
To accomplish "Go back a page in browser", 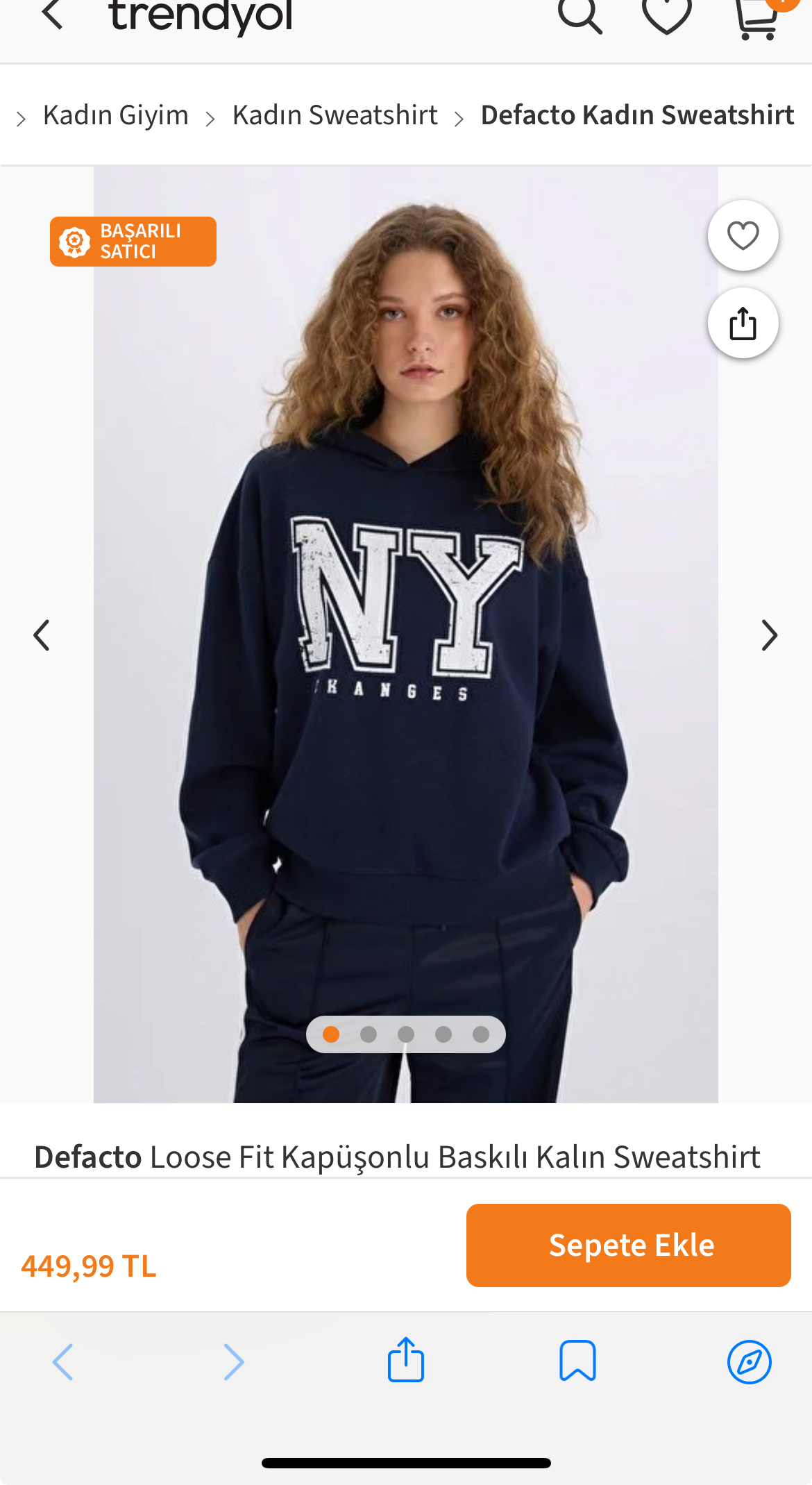I will (x=63, y=1361).
